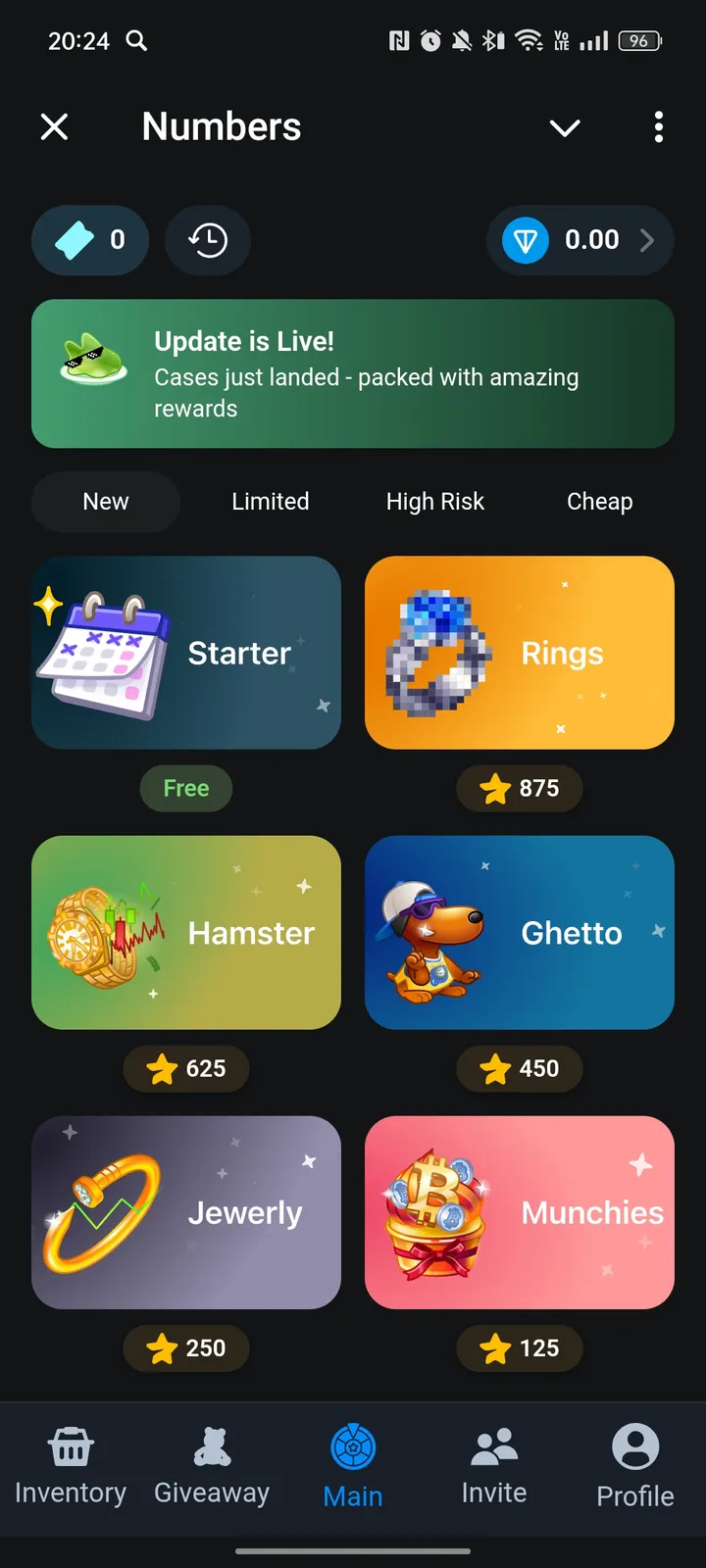
Task: Open the status bar search icon
Action: tap(137, 41)
